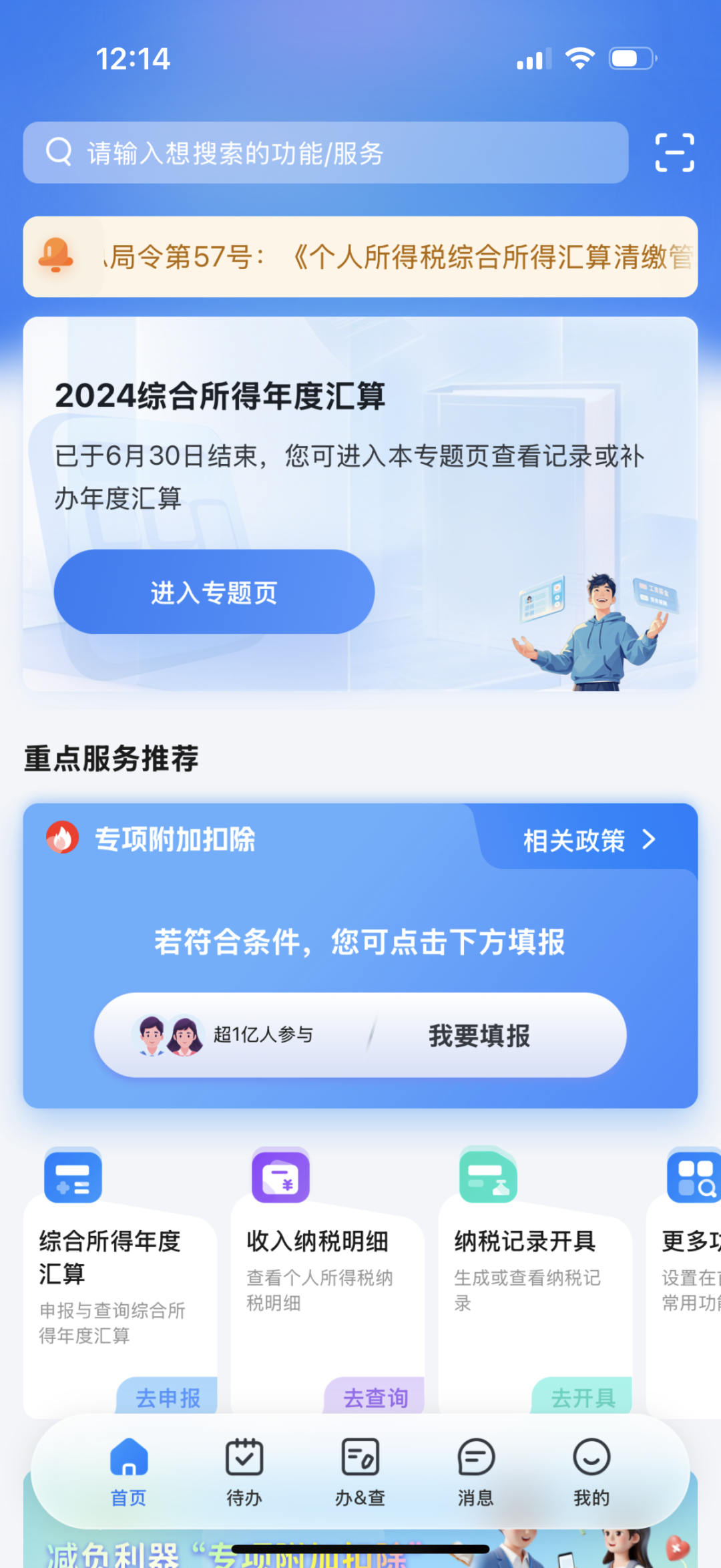Open the scrolling notice about 局令第57号

pyautogui.click(x=360, y=256)
